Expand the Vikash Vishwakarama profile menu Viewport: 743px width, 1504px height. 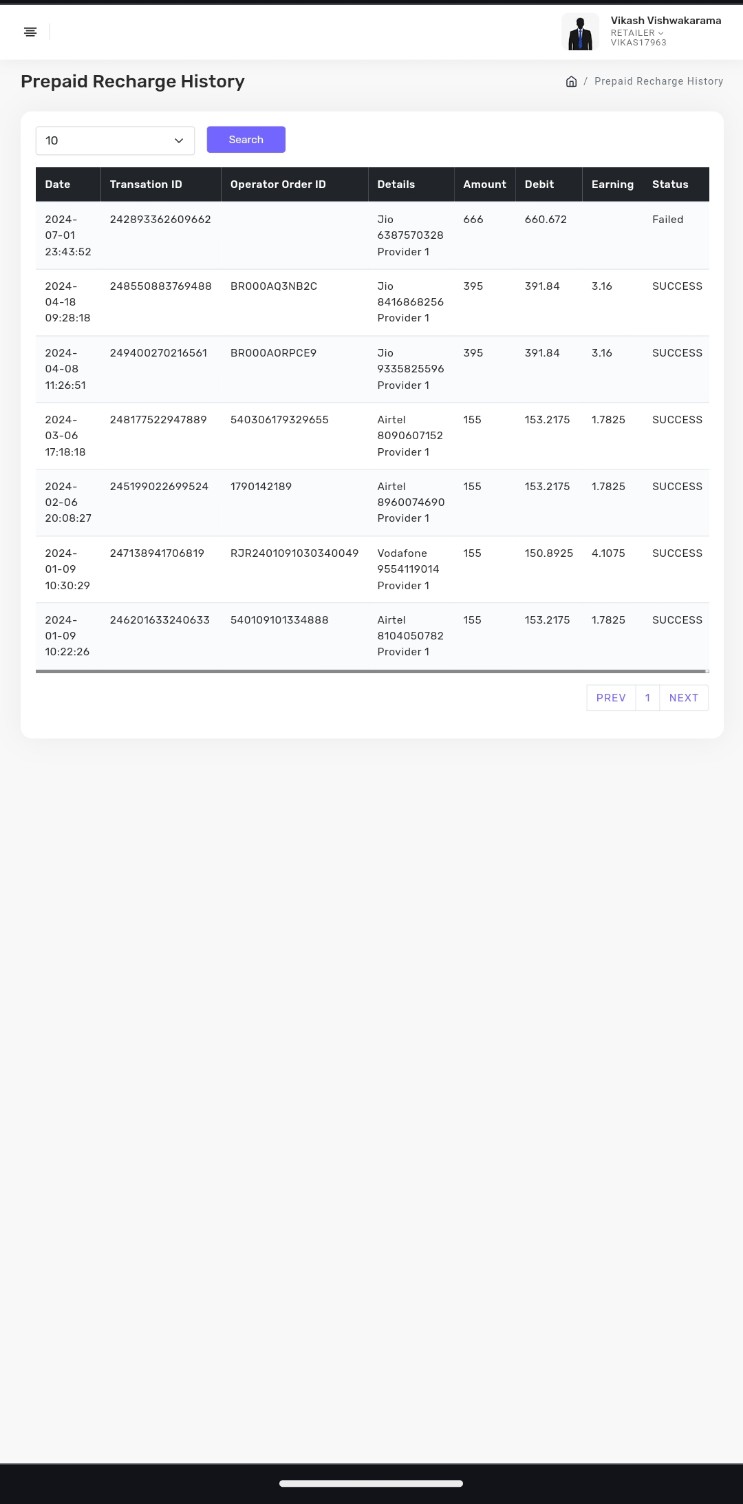(641, 33)
